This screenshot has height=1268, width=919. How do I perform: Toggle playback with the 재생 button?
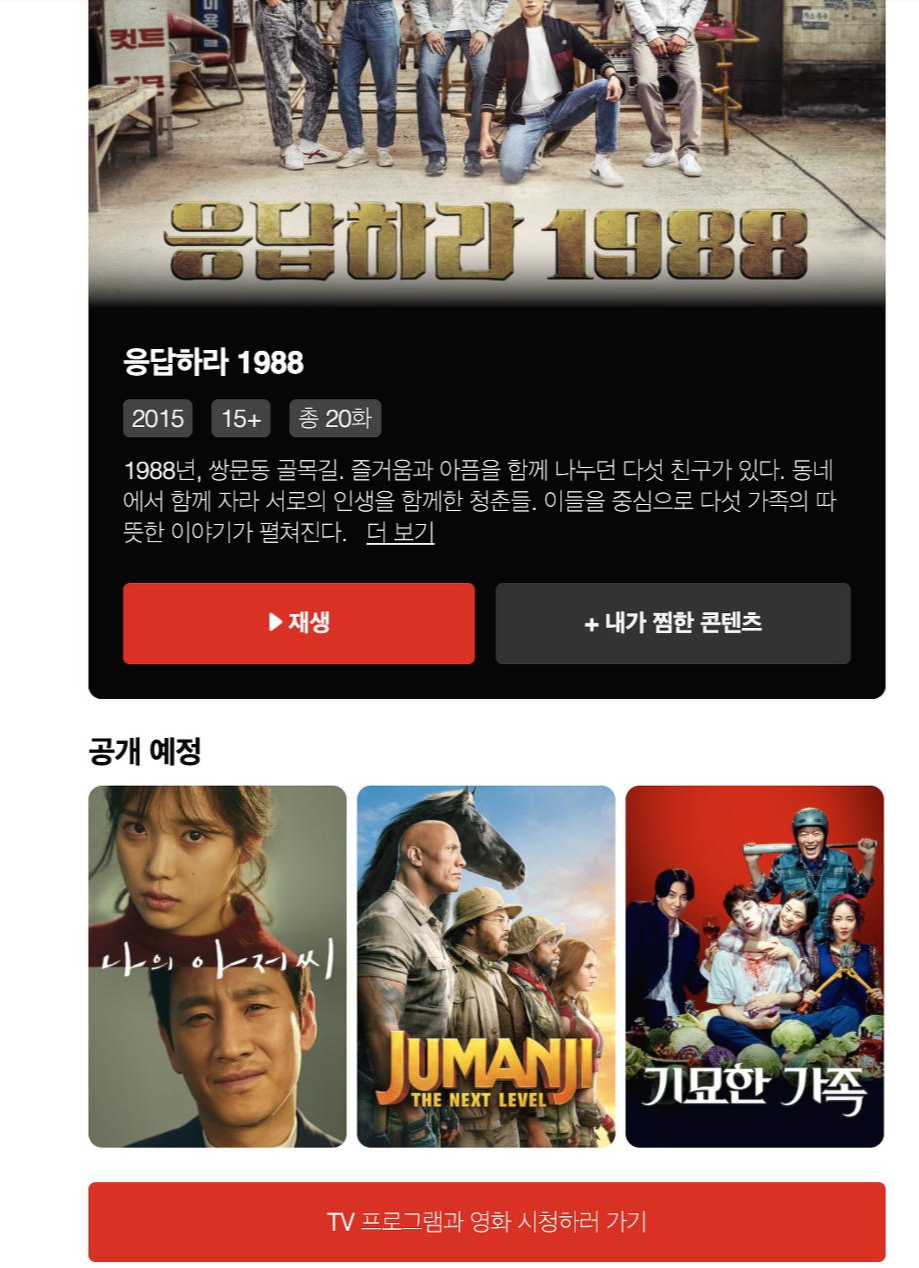point(297,623)
